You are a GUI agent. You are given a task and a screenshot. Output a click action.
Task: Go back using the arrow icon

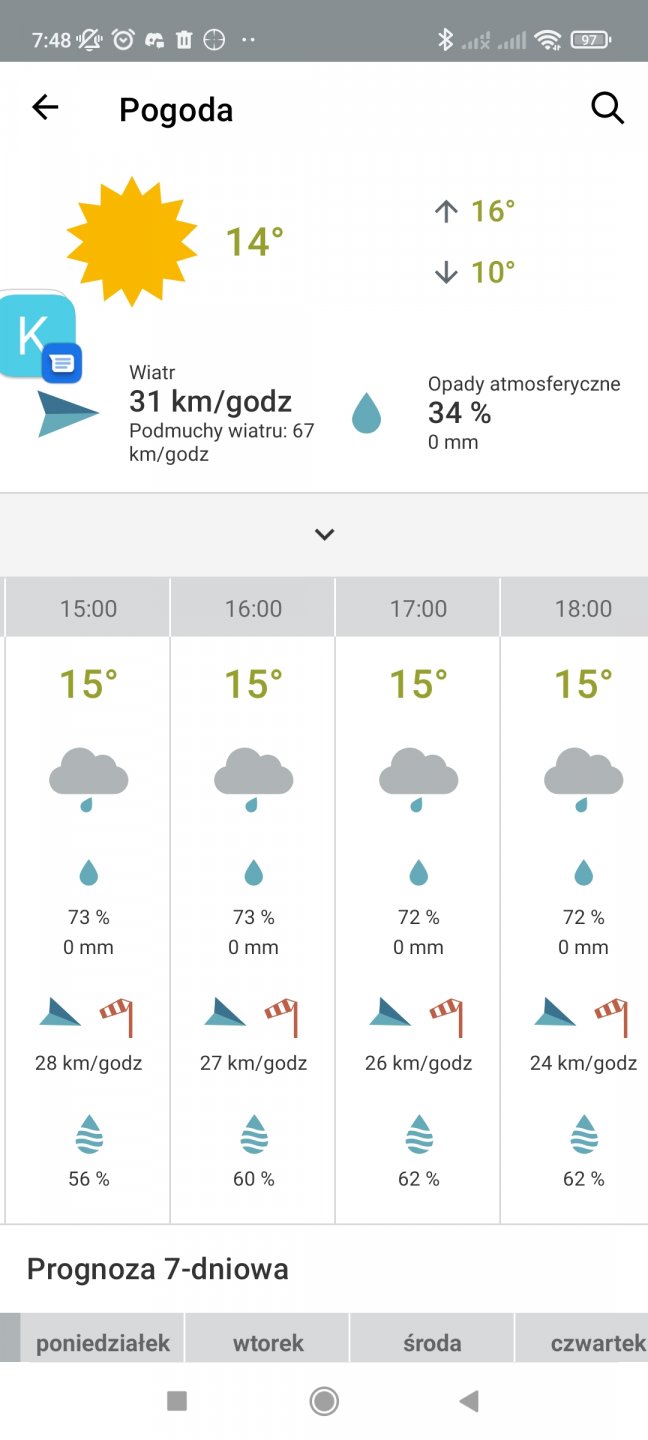[46, 108]
